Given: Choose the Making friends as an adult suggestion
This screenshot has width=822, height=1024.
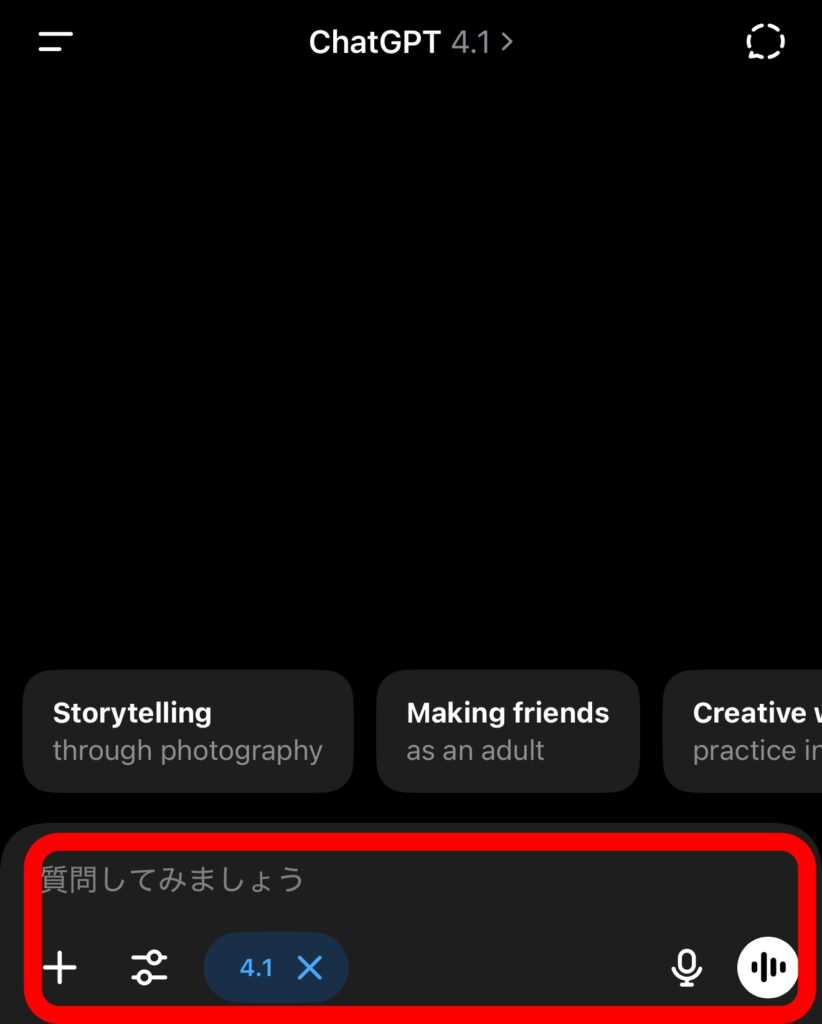Looking at the screenshot, I should 507,731.
